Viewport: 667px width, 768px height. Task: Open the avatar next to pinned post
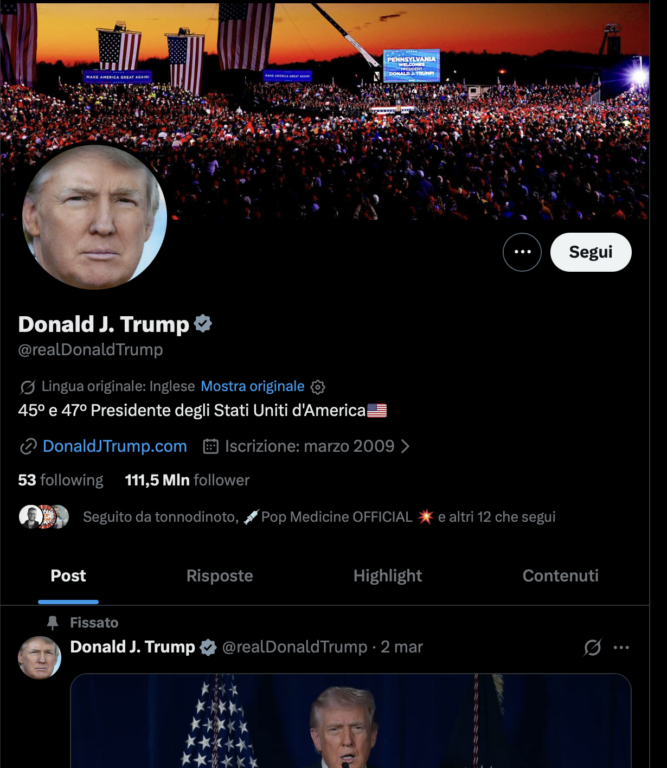click(39, 658)
